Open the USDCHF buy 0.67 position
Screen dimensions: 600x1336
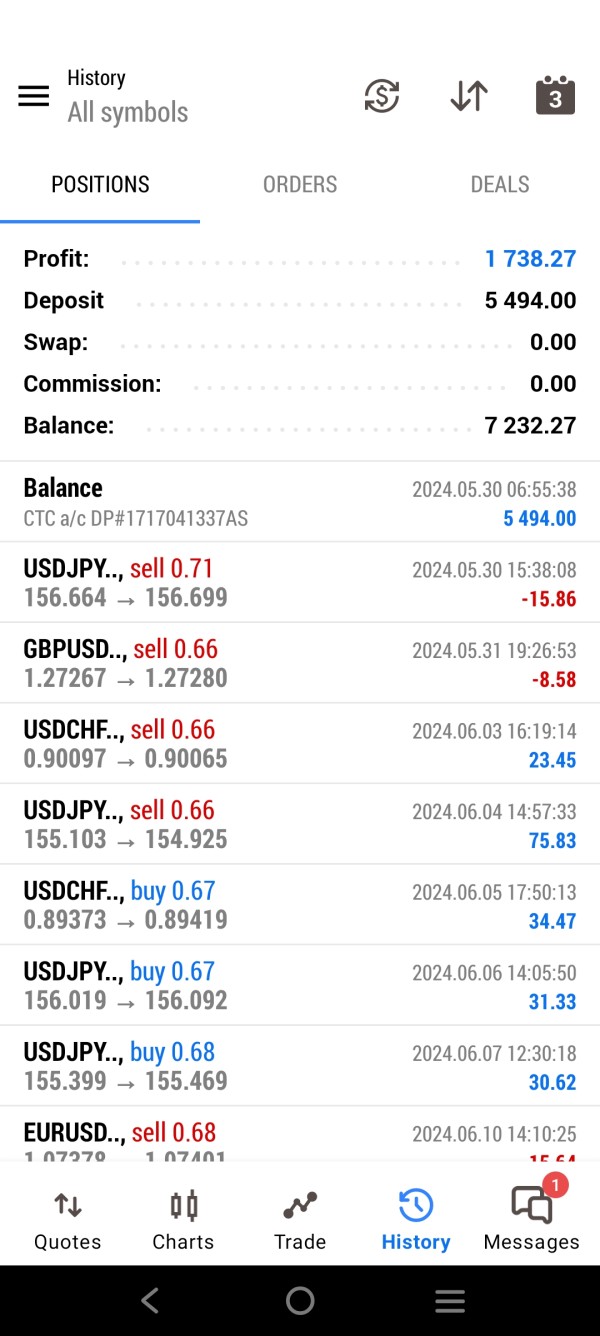point(300,905)
